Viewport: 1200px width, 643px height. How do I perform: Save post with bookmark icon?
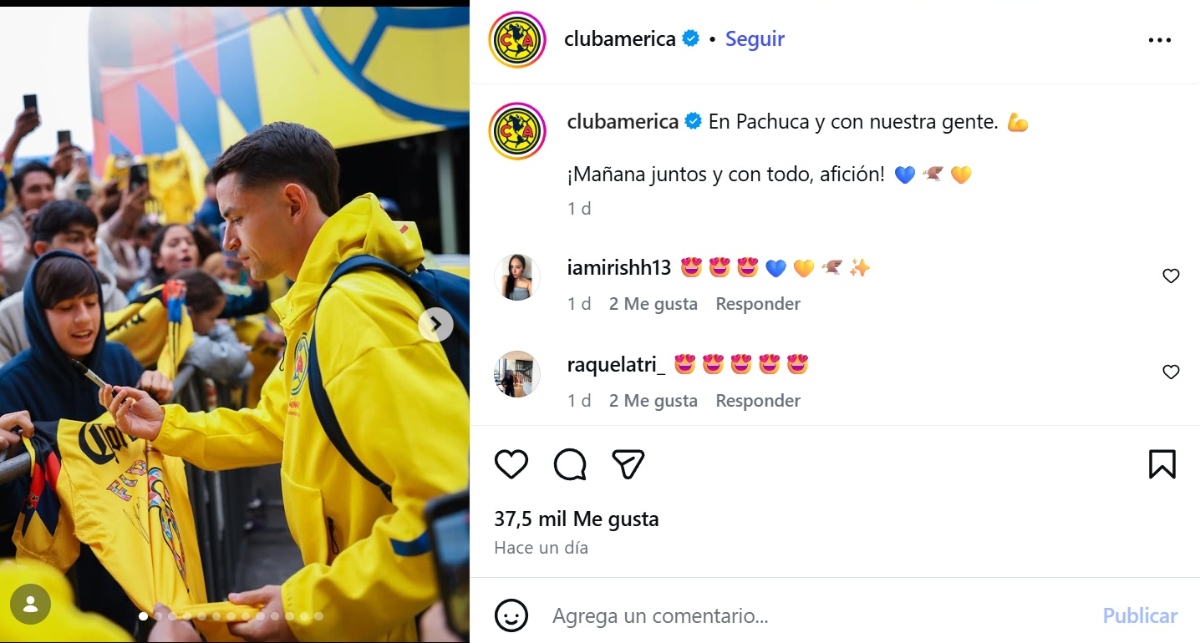[x=1161, y=464]
